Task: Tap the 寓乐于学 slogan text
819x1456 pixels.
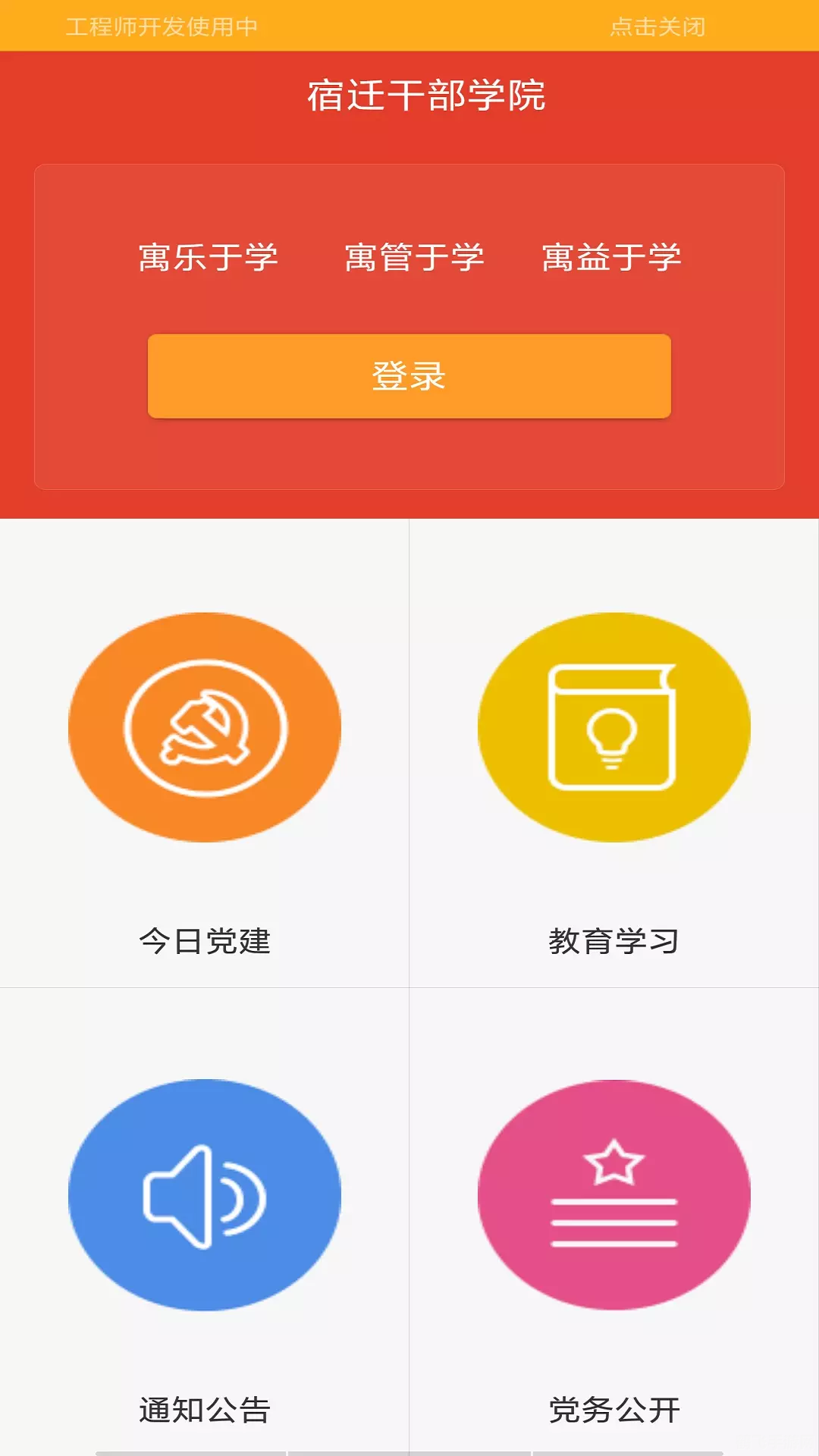Action: pos(208,258)
